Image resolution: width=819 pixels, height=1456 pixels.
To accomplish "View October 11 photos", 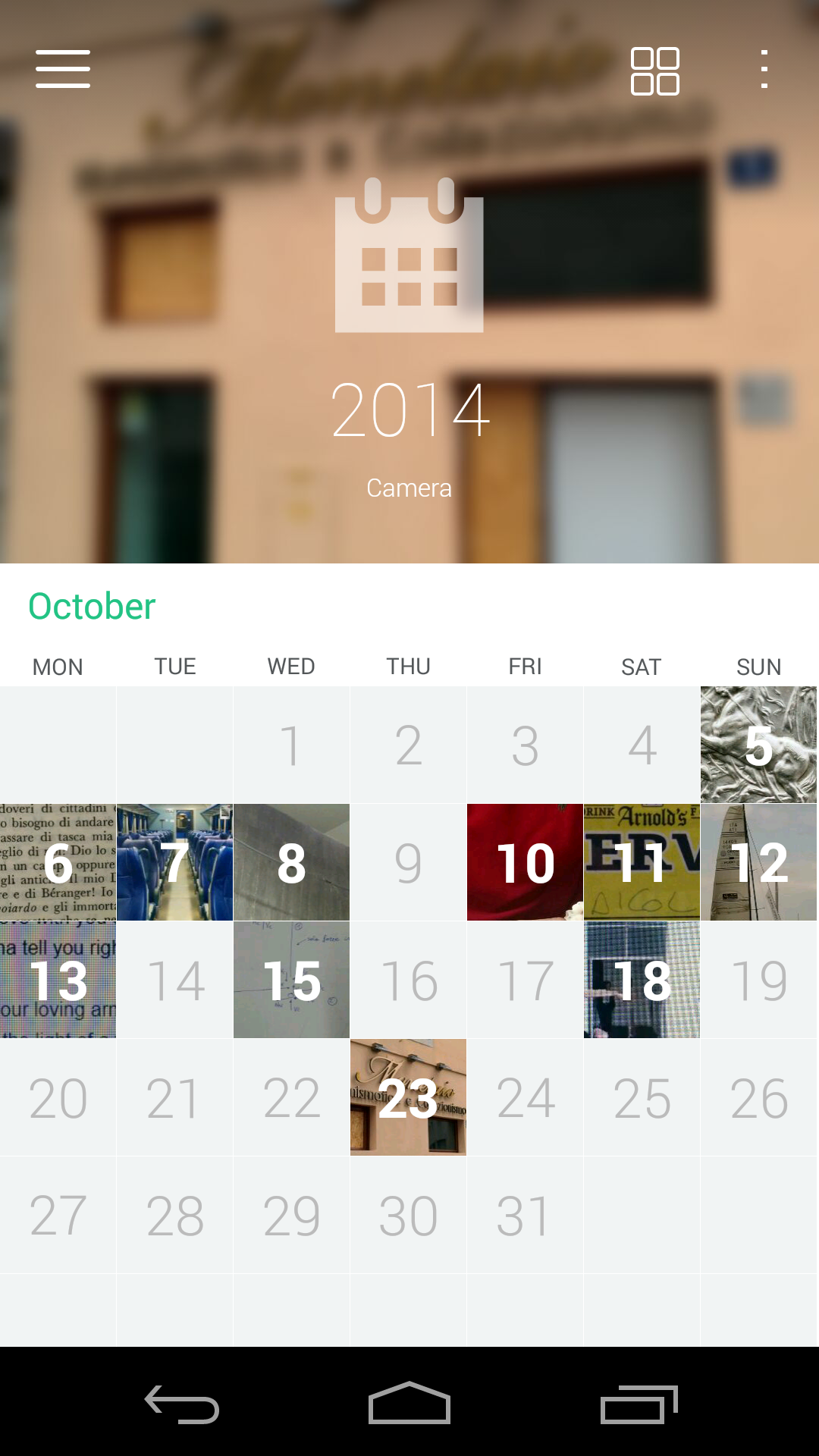I will pos(642,862).
